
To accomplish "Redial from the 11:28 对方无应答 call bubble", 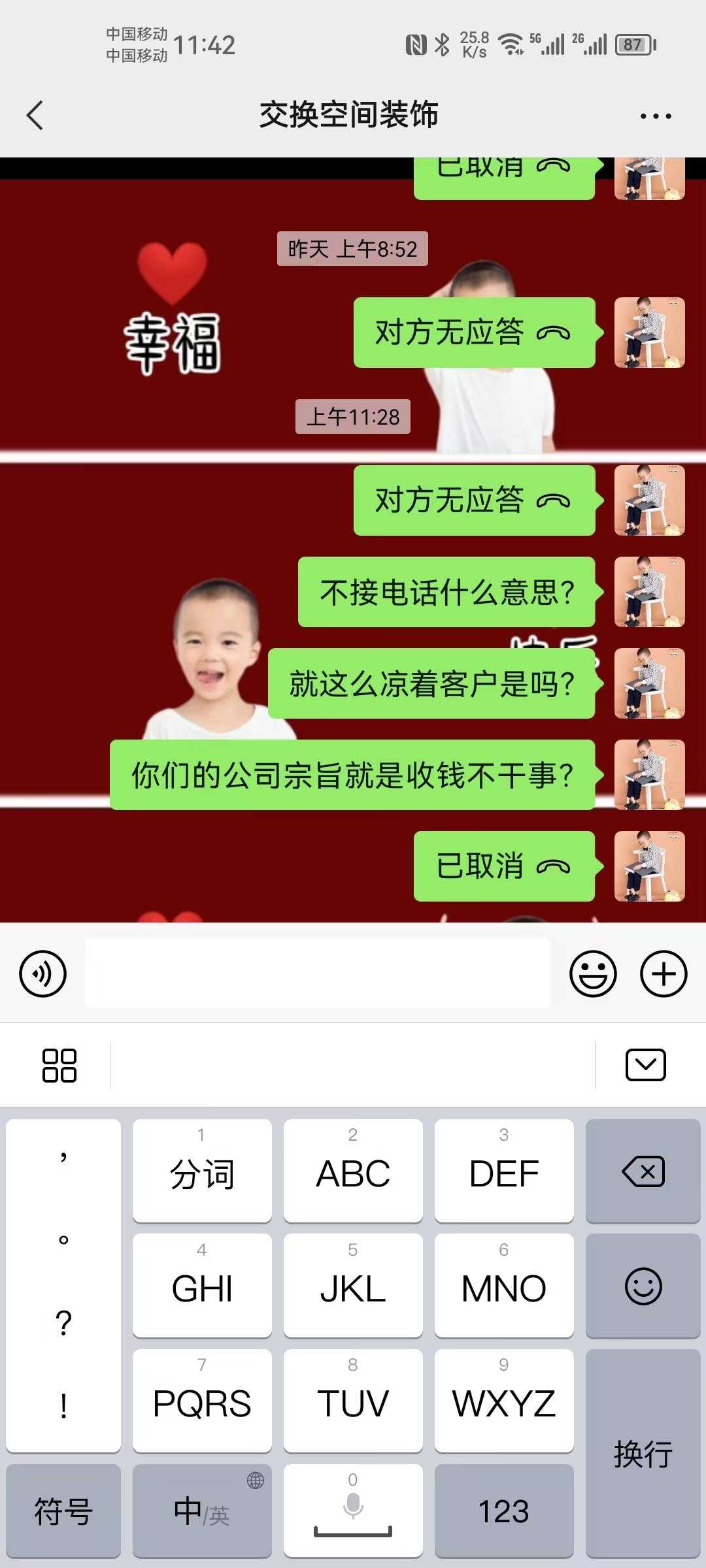I will coord(474,500).
